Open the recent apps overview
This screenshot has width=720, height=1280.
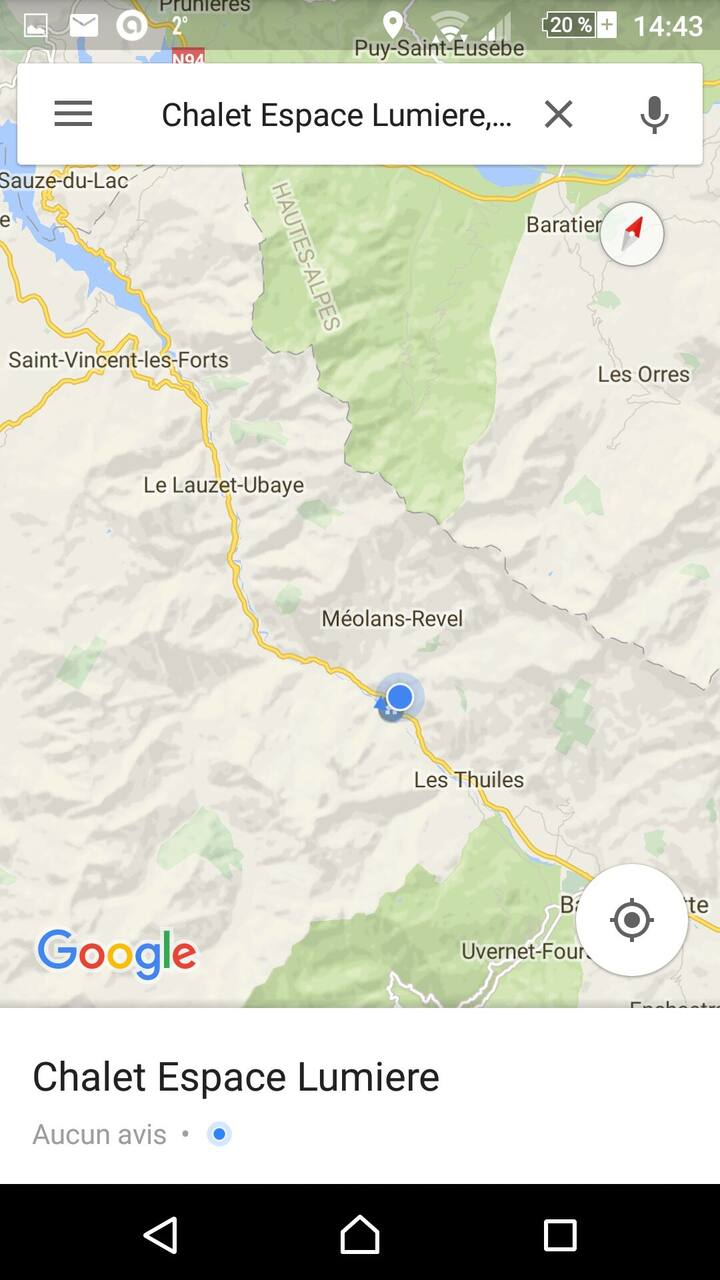pos(560,1235)
